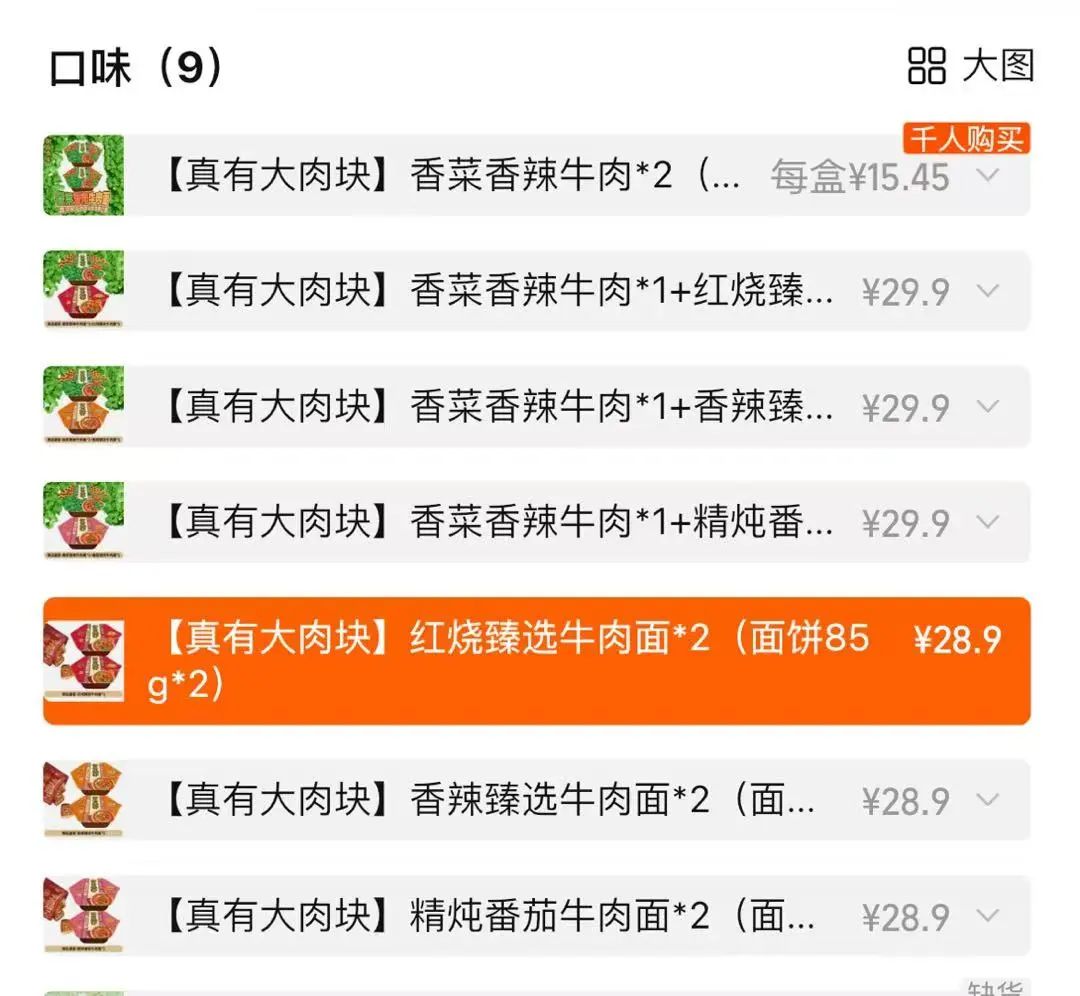Select 精炖番茄牛肉面*2 flavor
This screenshot has height=996, width=1080.
pyautogui.click(x=490, y=916)
